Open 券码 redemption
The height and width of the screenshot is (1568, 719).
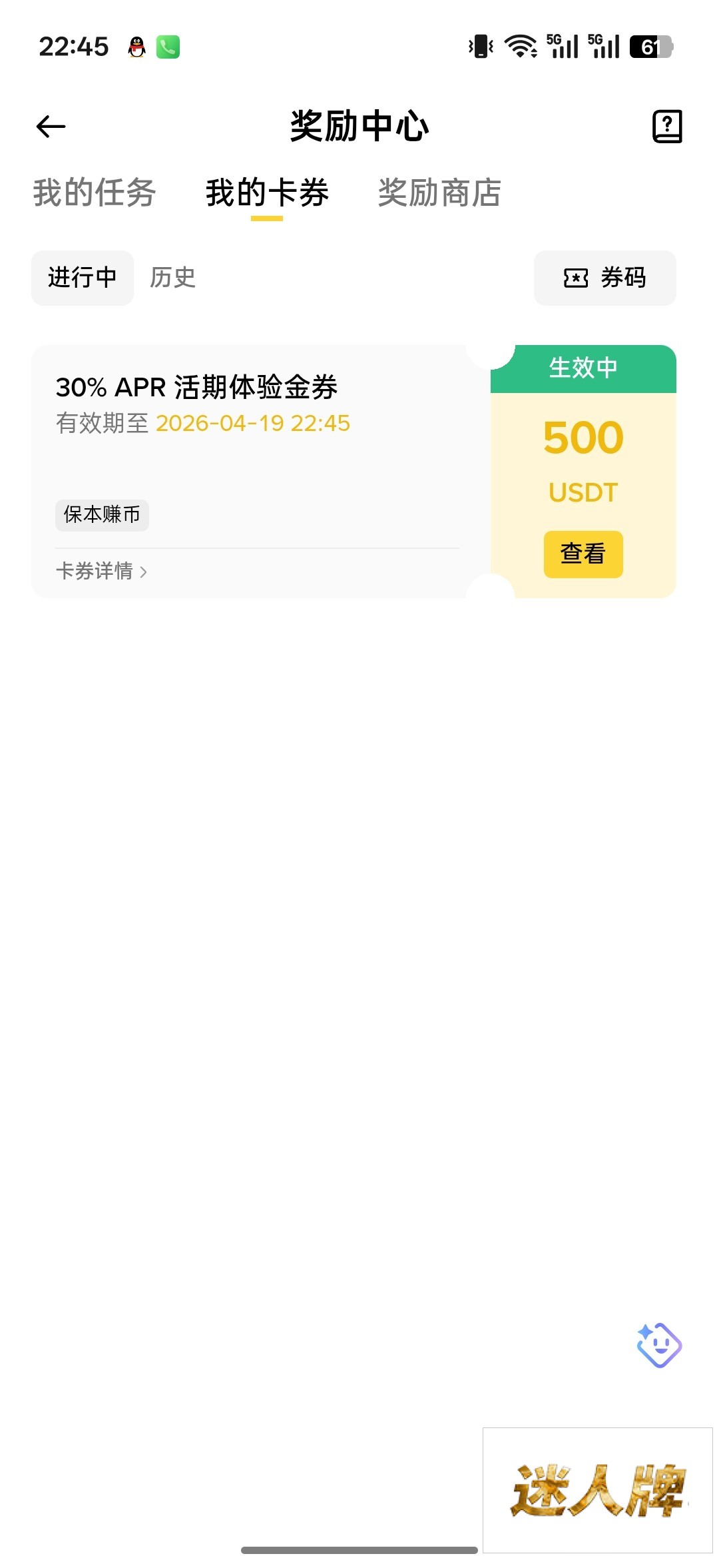[604, 278]
